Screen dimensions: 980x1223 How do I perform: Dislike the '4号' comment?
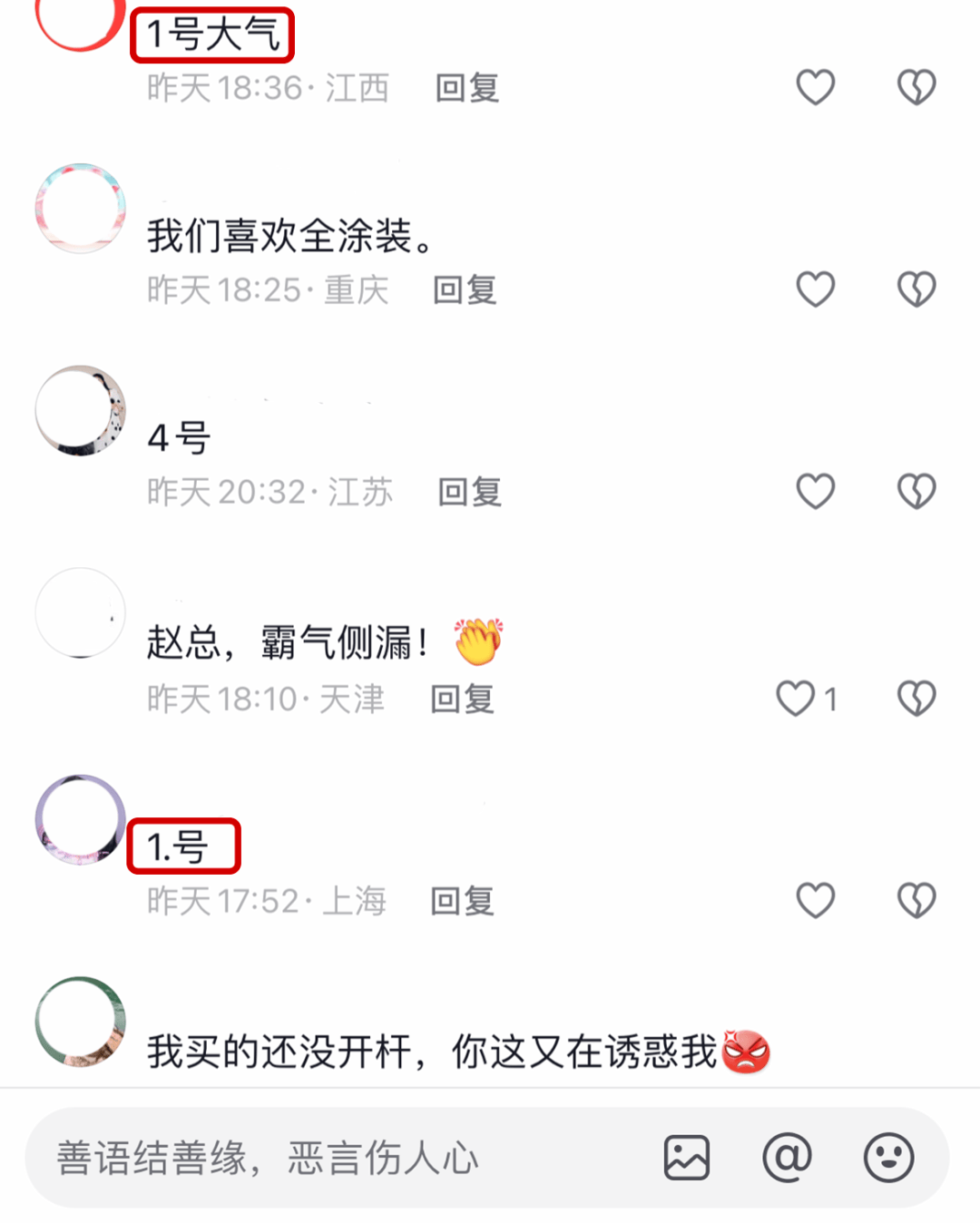pyautogui.click(x=916, y=492)
